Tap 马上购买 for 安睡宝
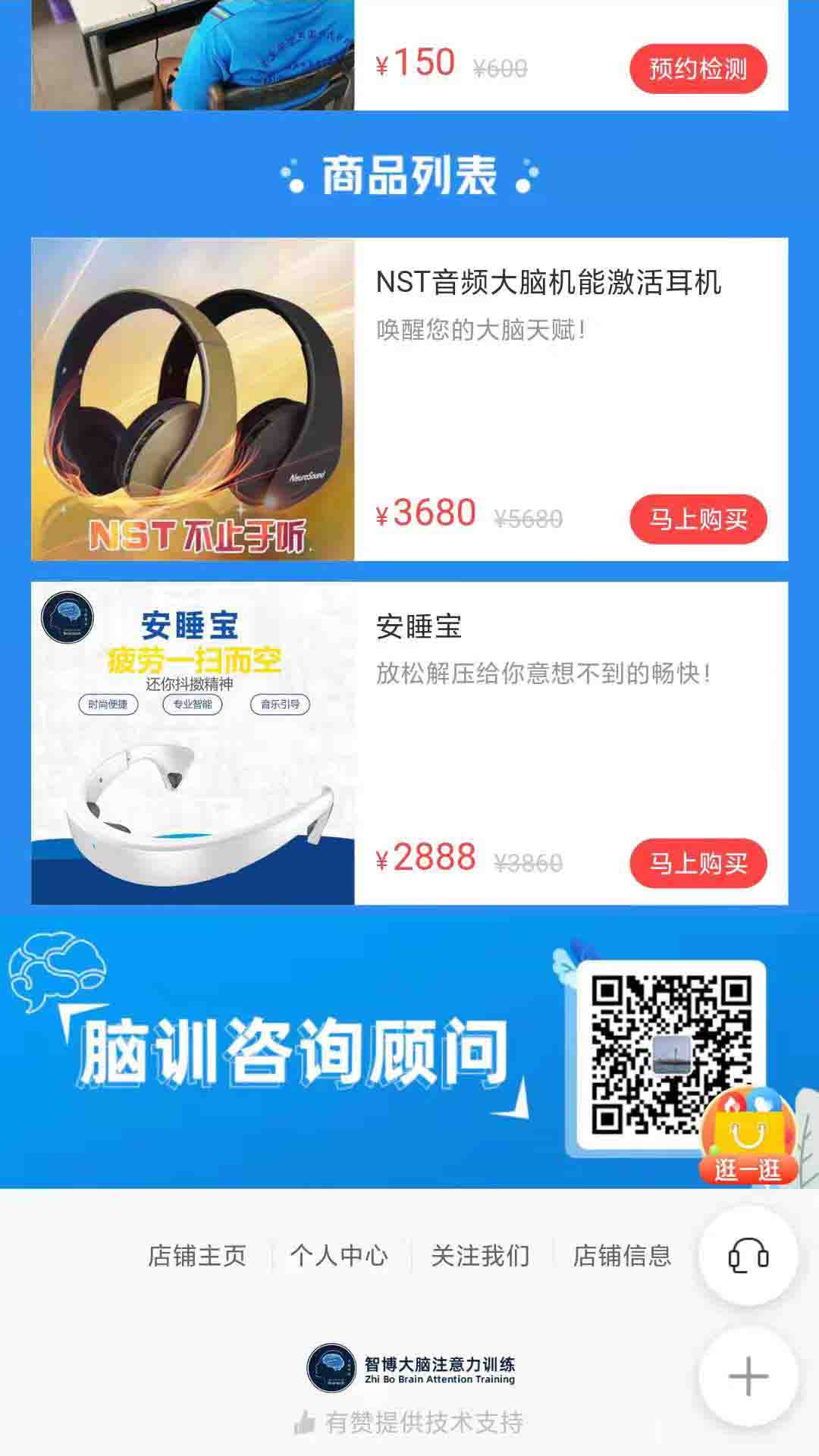819x1456 pixels. 698,863
